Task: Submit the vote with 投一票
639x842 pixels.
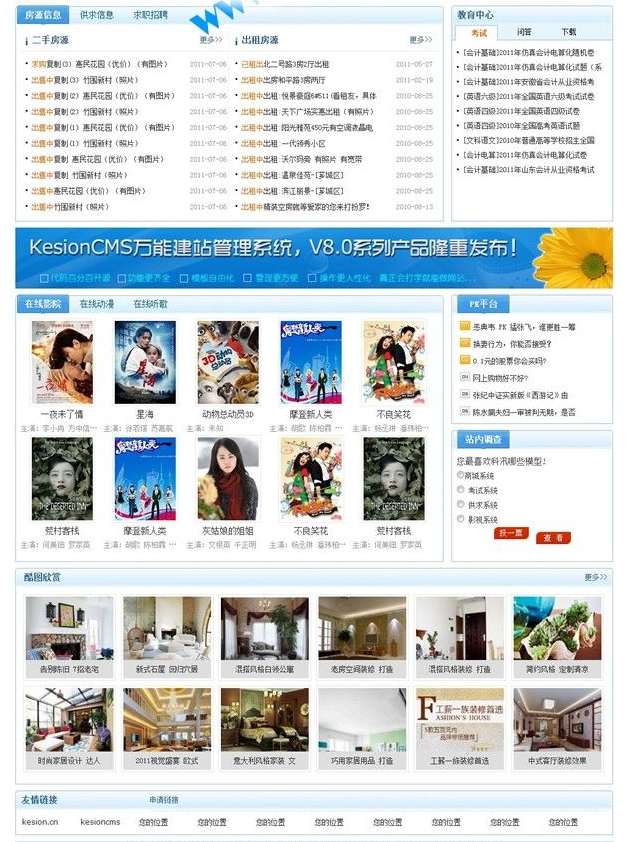Action: 511,534
